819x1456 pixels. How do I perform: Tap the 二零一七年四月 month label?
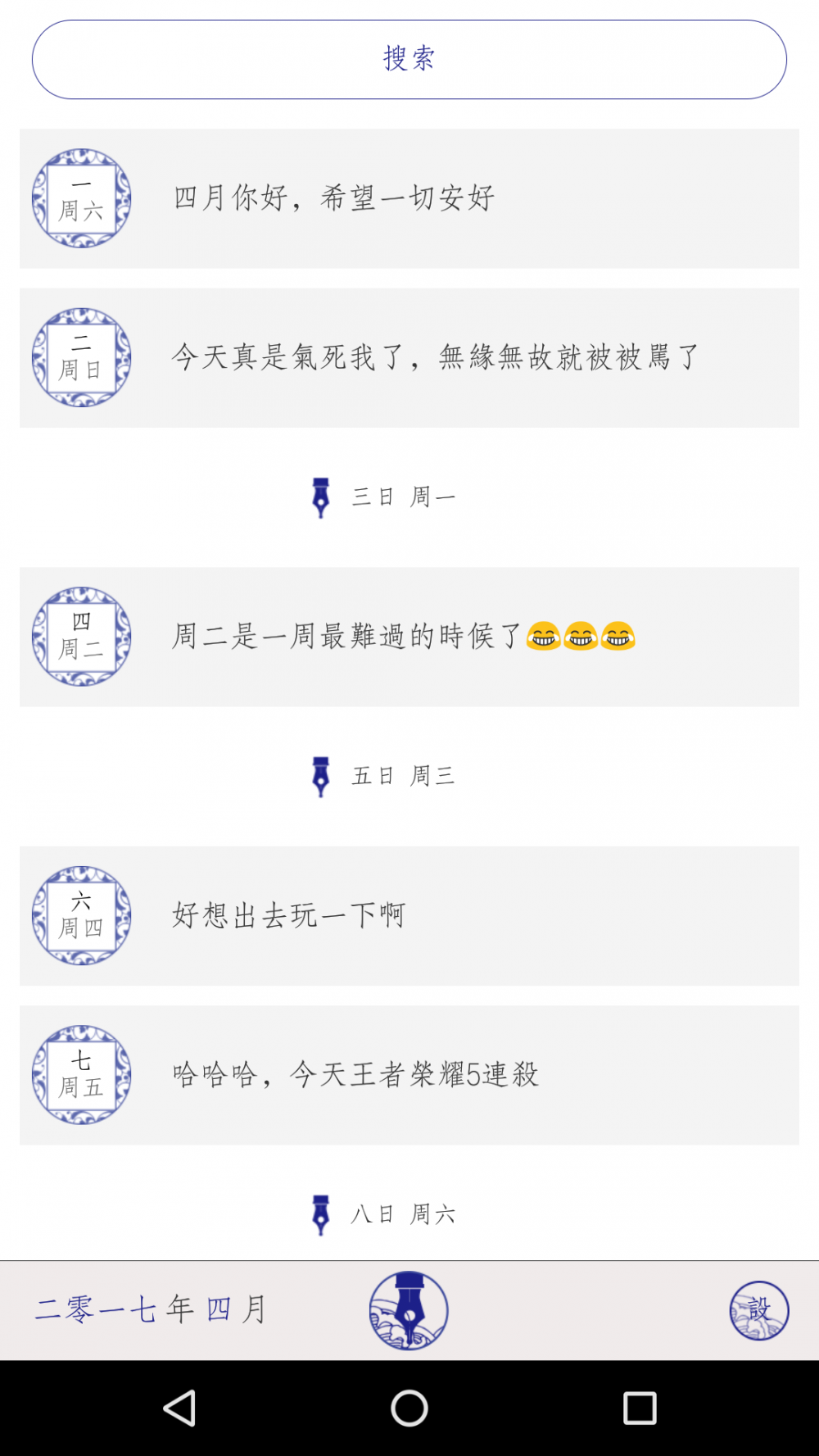pyautogui.click(x=152, y=1310)
